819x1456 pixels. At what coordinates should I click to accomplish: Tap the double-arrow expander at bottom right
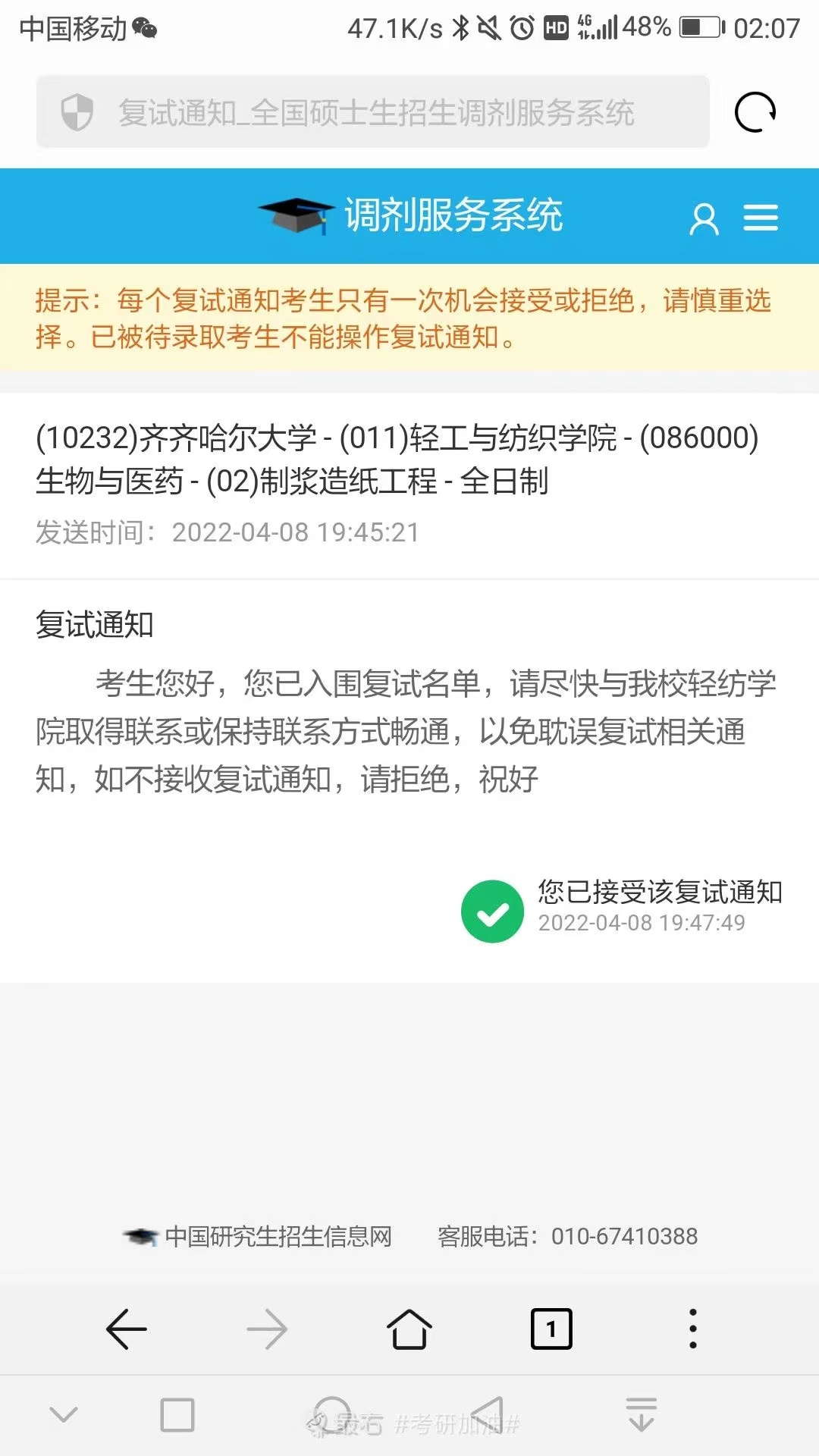coord(641,1413)
